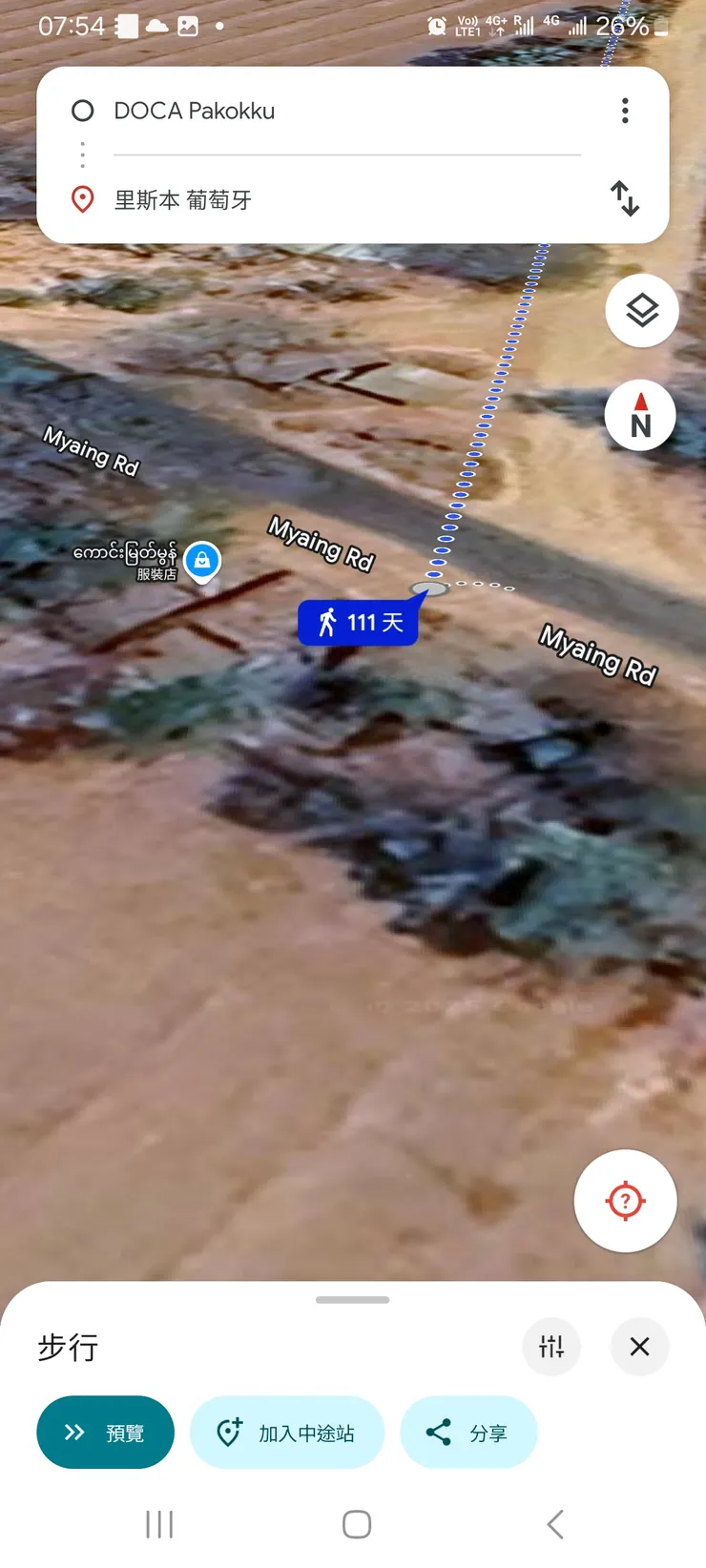Tap the compass to reset north
This screenshot has width=706, height=1568.
[640, 416]
